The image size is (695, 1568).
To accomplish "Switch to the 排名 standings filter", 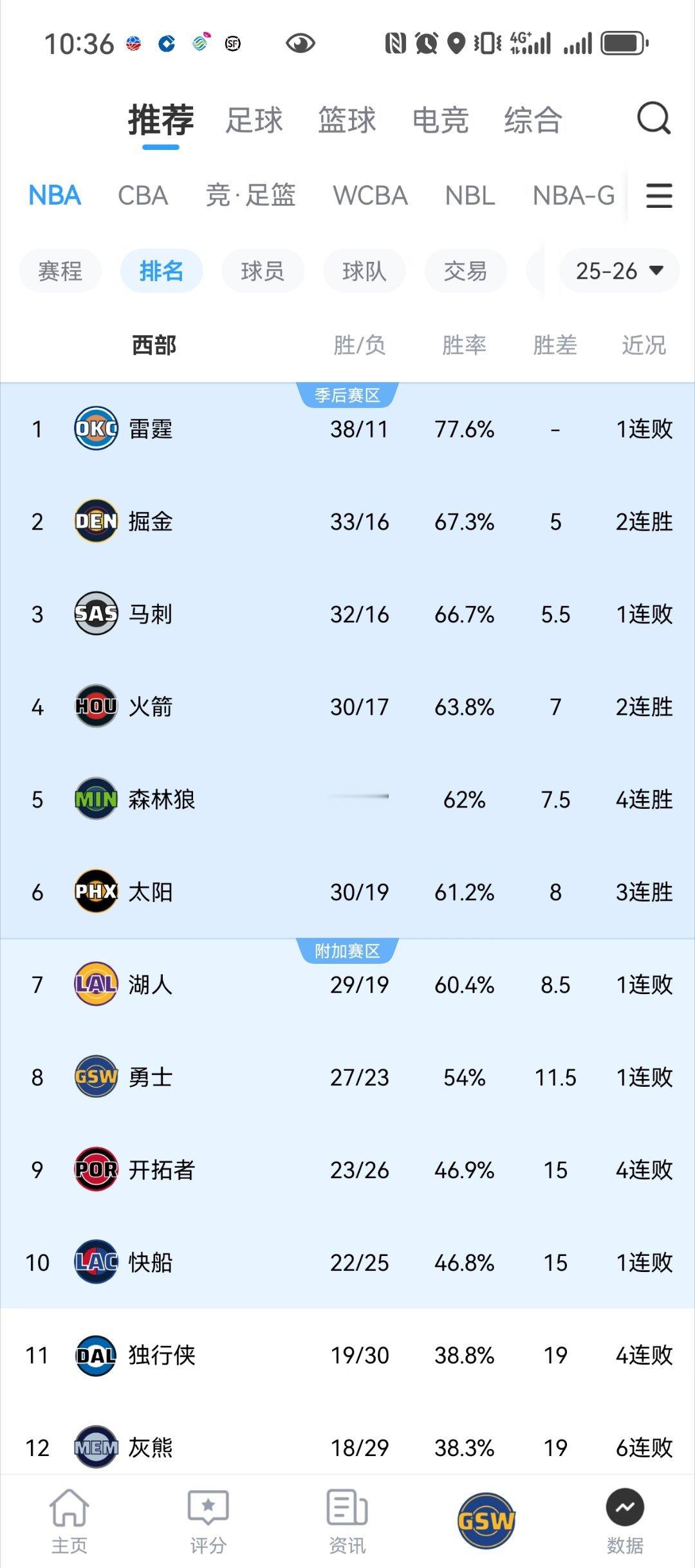I will pos(162,270).
